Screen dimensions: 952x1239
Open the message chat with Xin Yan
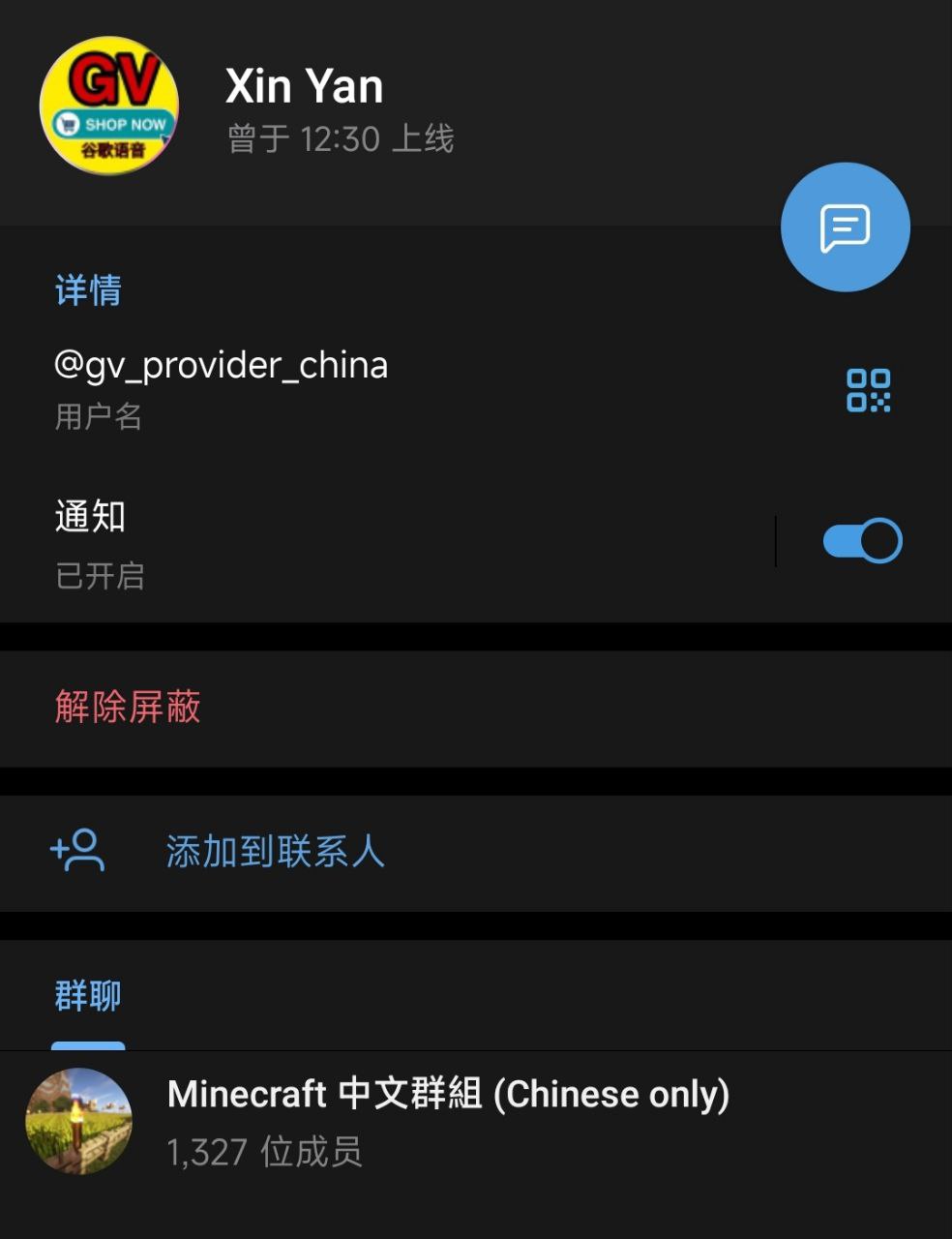click(x=845, y=227)
